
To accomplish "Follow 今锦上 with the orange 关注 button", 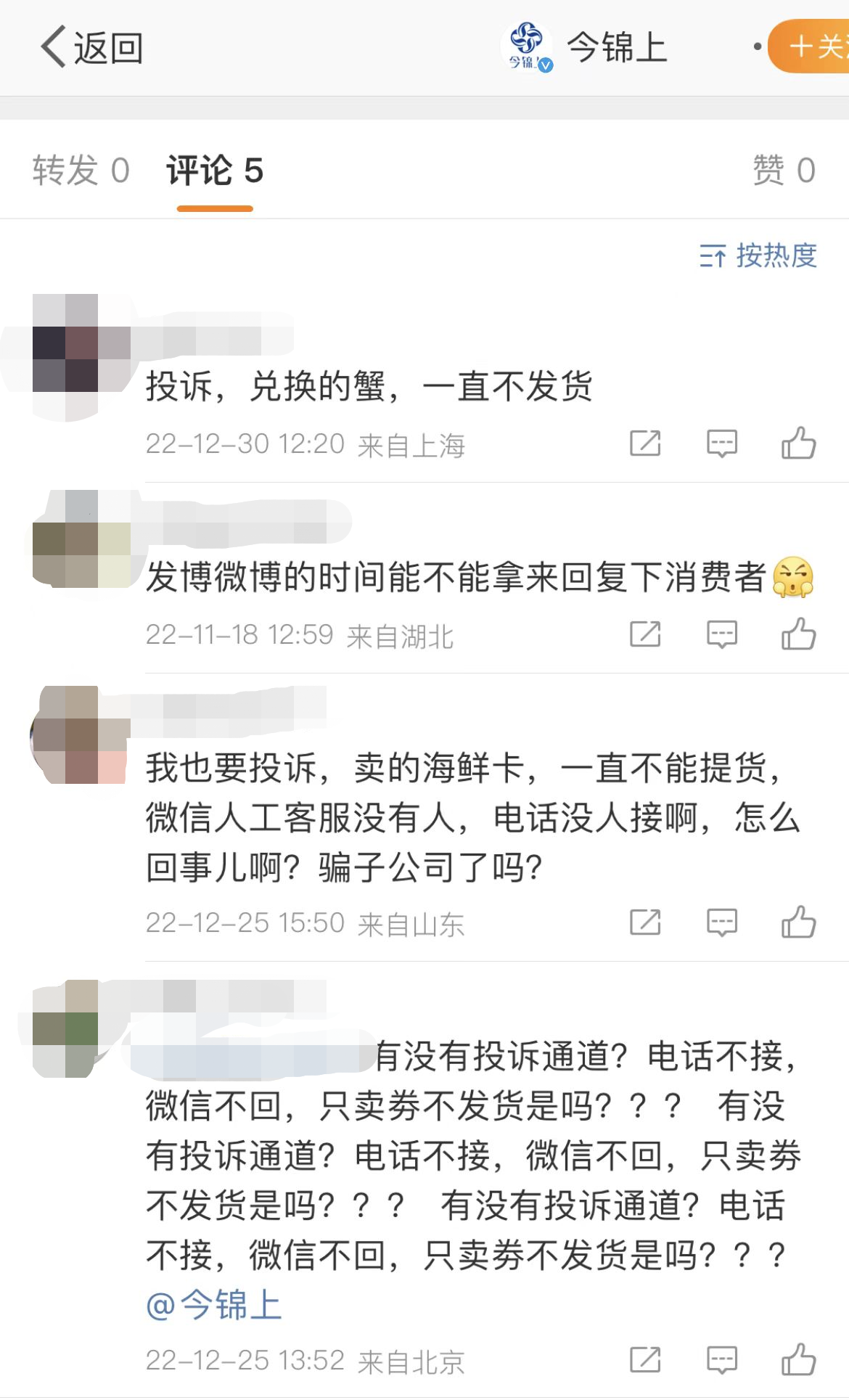I will pyautogui.click(x=811, y=47).
